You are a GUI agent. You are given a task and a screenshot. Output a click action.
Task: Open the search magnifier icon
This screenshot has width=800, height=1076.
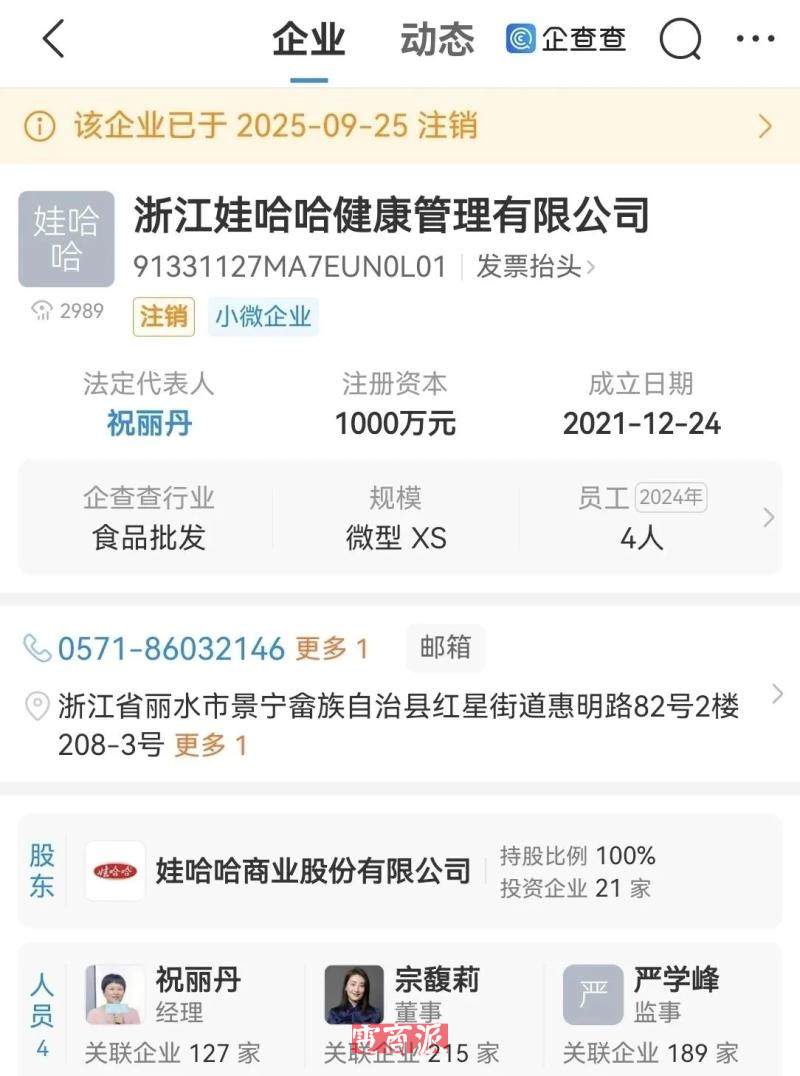(x=680, y=40)
